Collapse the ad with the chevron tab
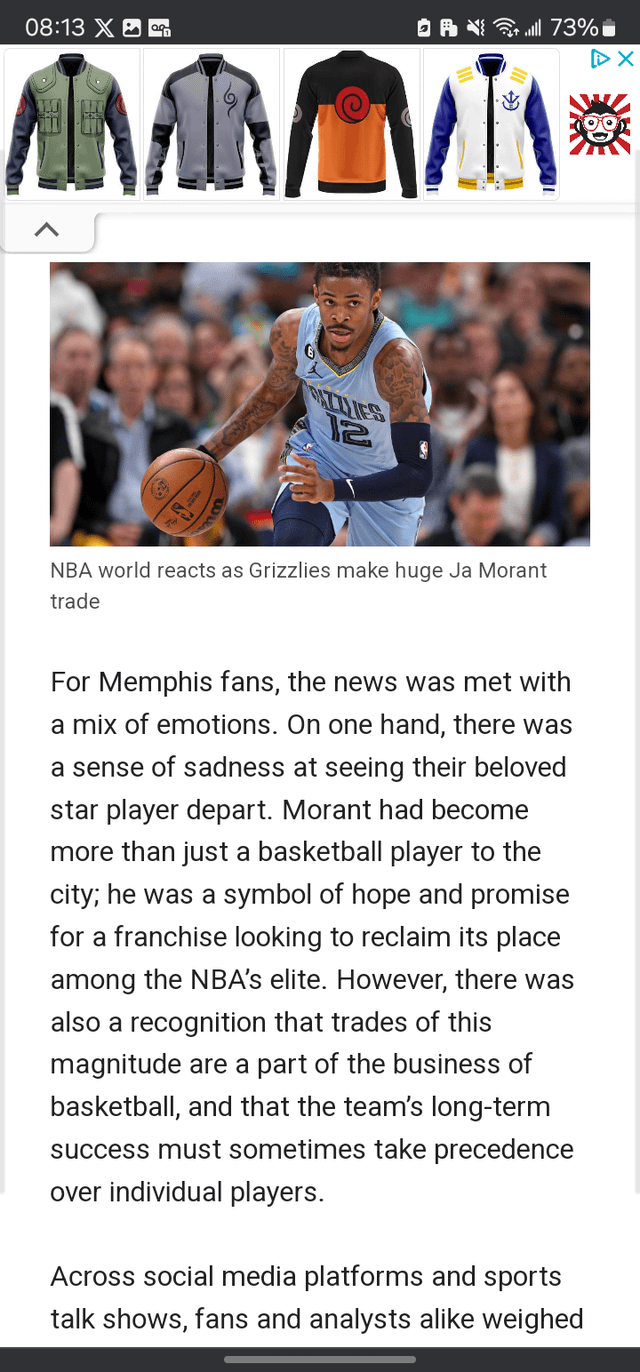The height and width of the screenshot is (1372, 640). (46, 230)
